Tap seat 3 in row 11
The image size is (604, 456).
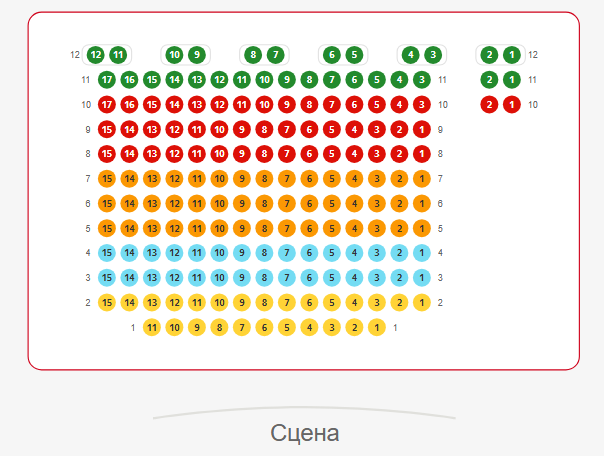(422, 80)
